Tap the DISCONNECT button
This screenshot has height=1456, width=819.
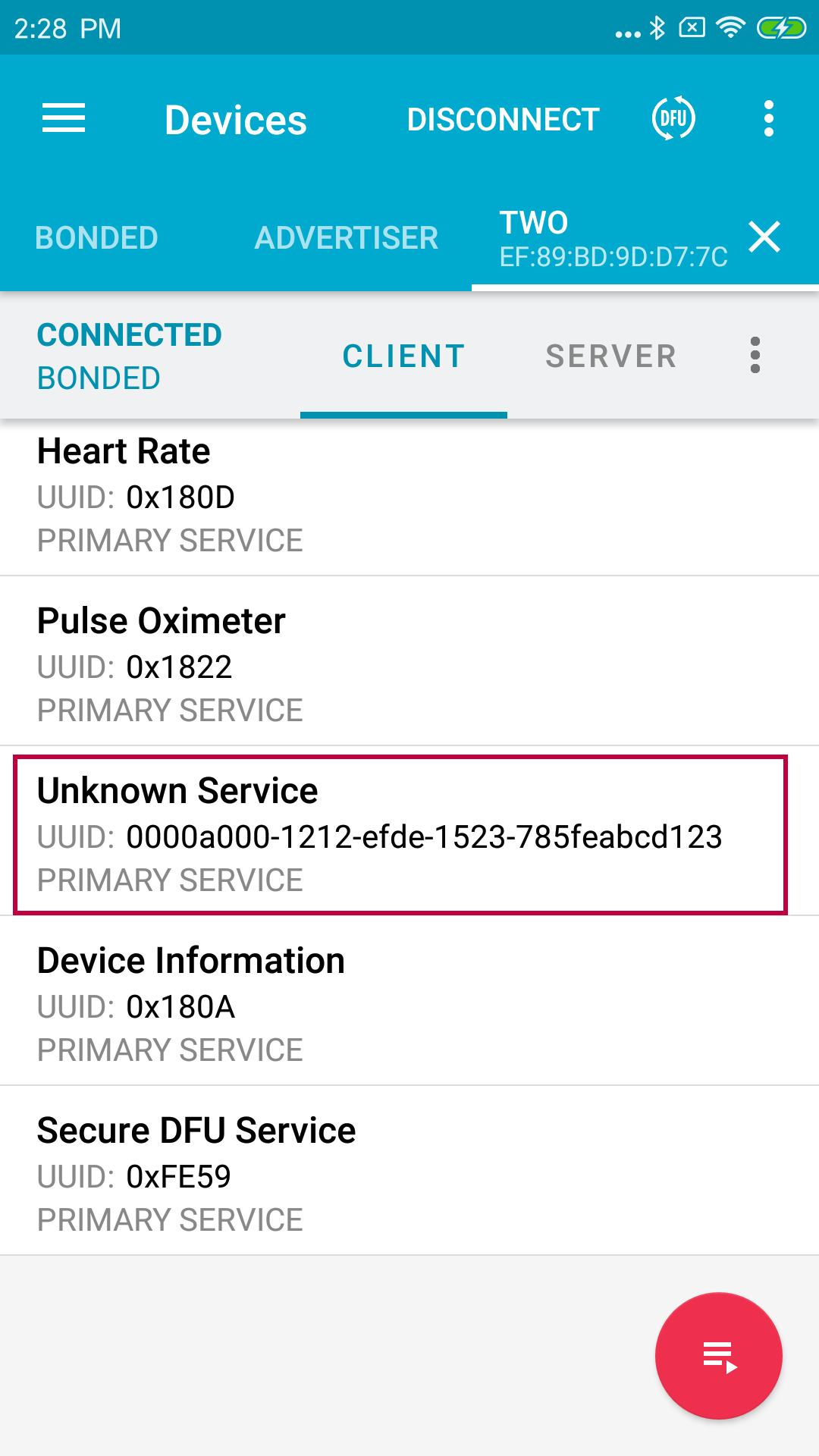(503, 119)
